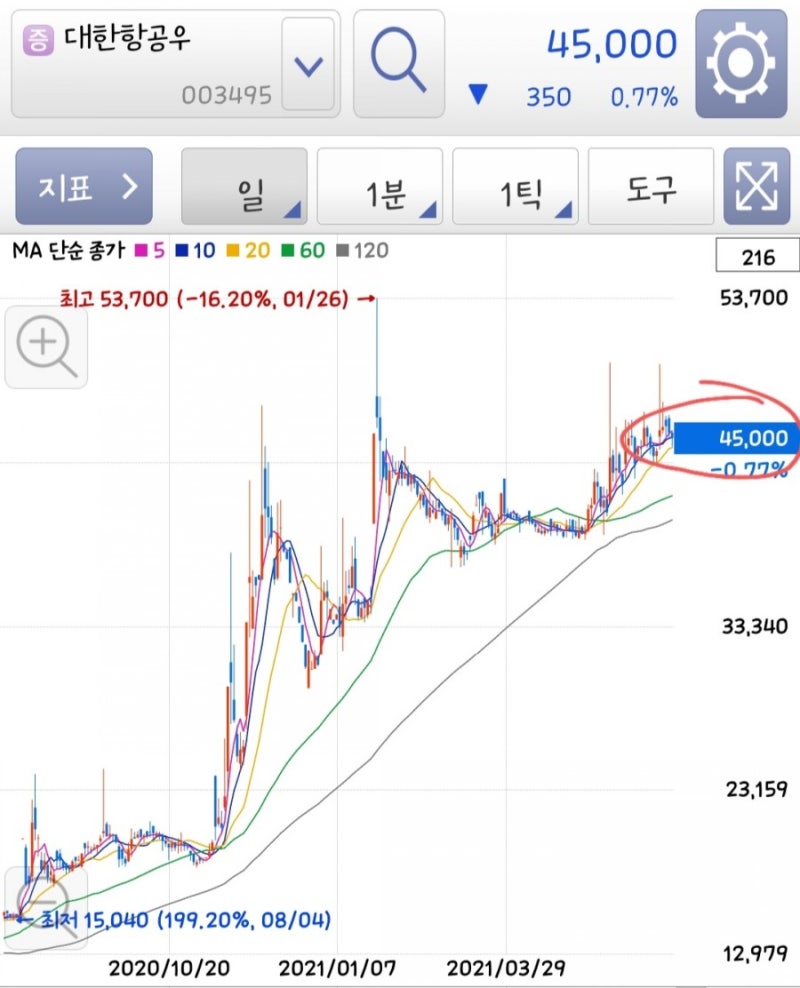800x988 pixels.
Task: Switch to the 일 daily chart tab
Action: (242, 186)
